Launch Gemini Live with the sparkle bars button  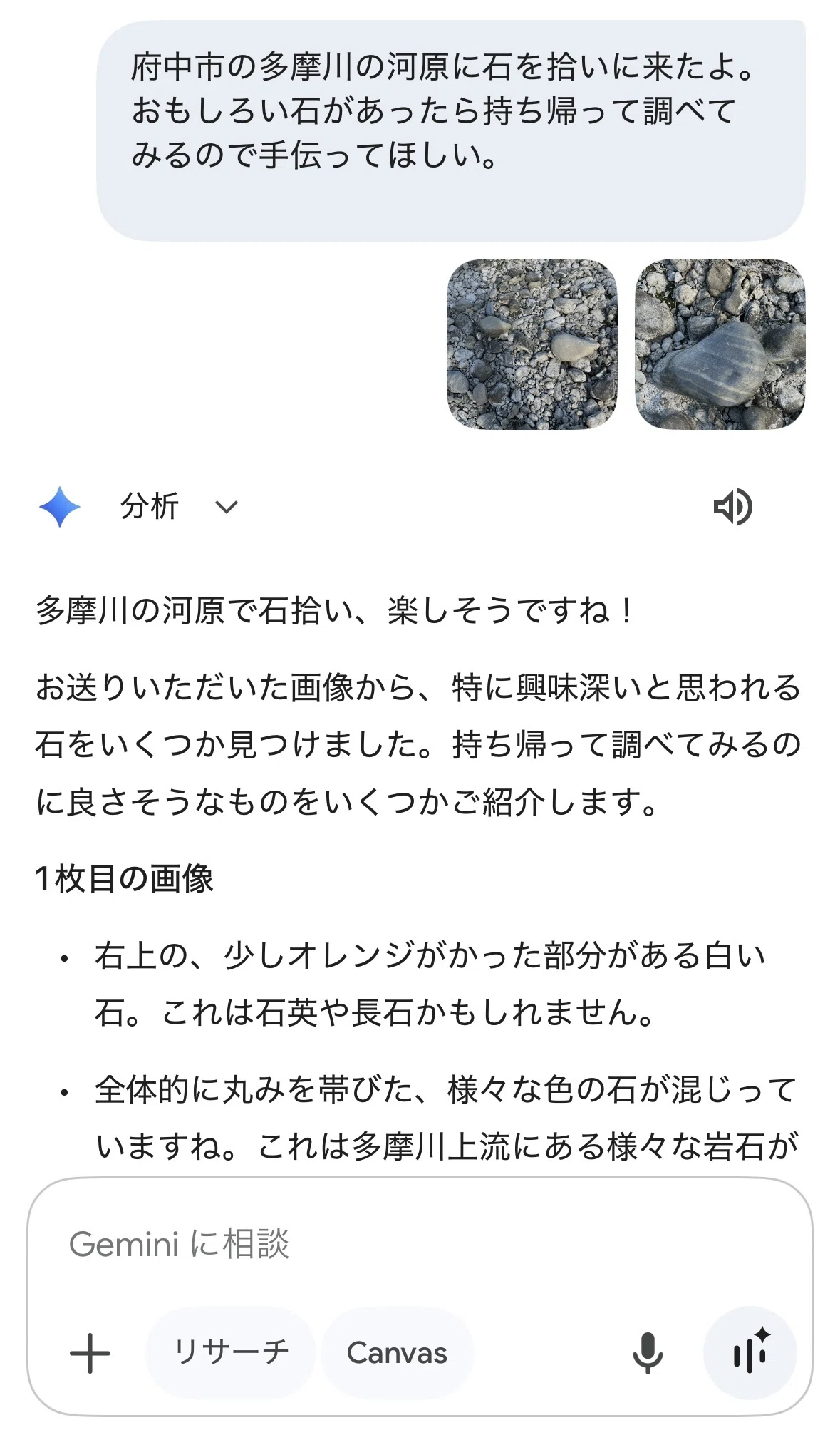(x=750, y=1352)
